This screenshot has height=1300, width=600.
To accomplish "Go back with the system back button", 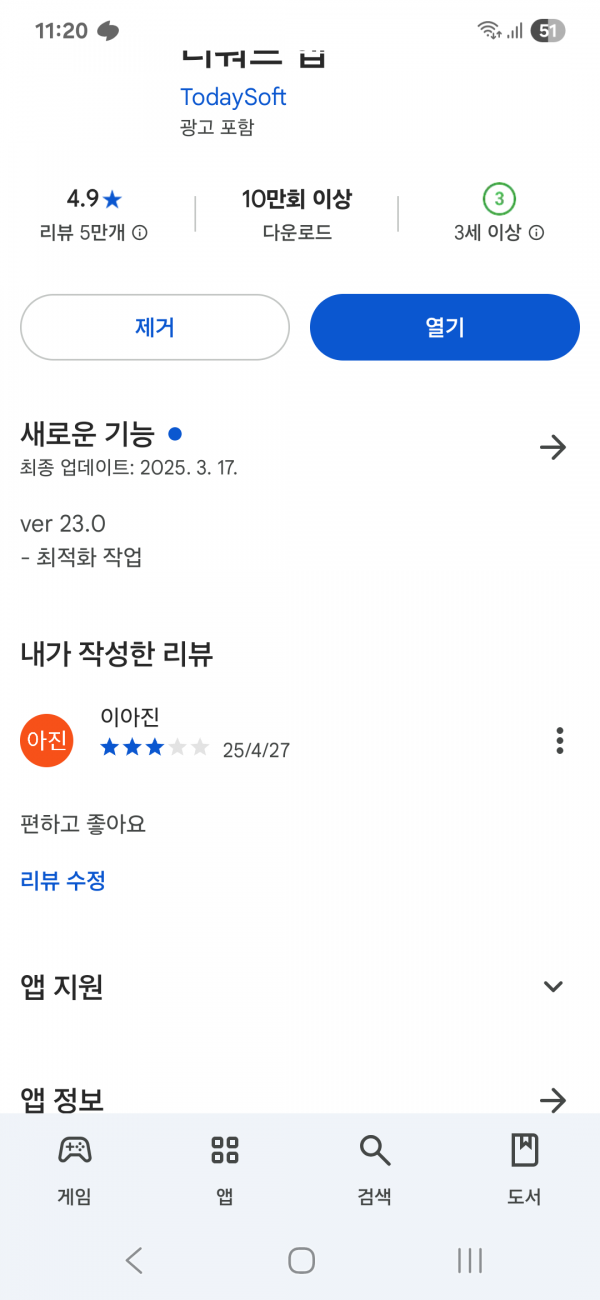I will pos(134,1260).
